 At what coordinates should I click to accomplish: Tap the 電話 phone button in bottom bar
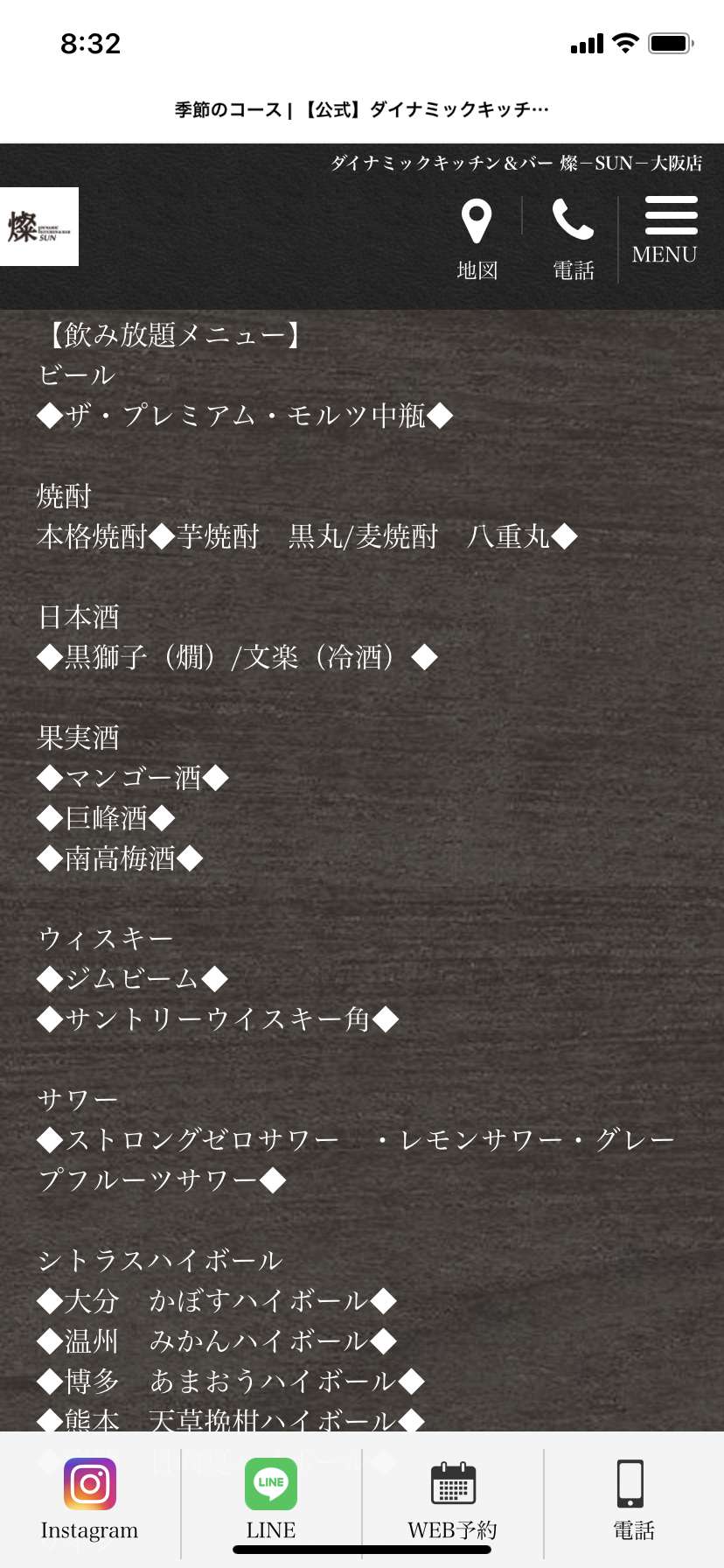633,1500
